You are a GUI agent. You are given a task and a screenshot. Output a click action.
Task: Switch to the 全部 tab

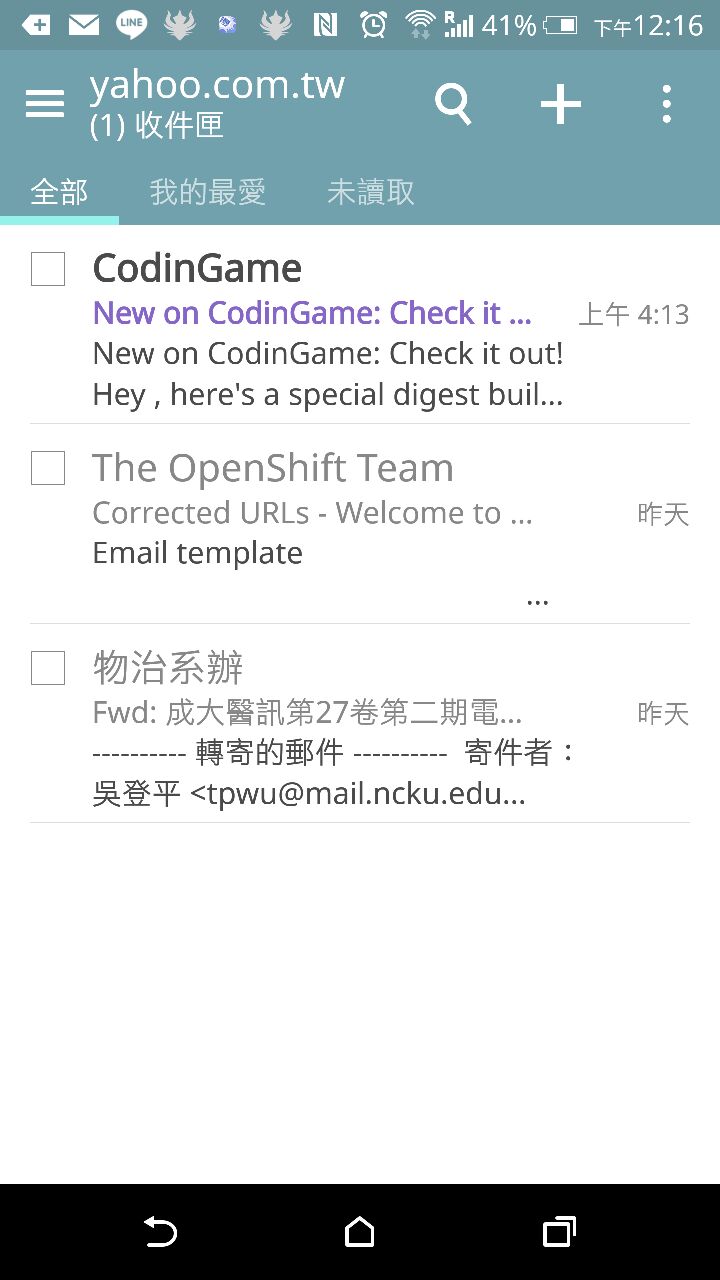pyautogui.click(x=59, y=192)
